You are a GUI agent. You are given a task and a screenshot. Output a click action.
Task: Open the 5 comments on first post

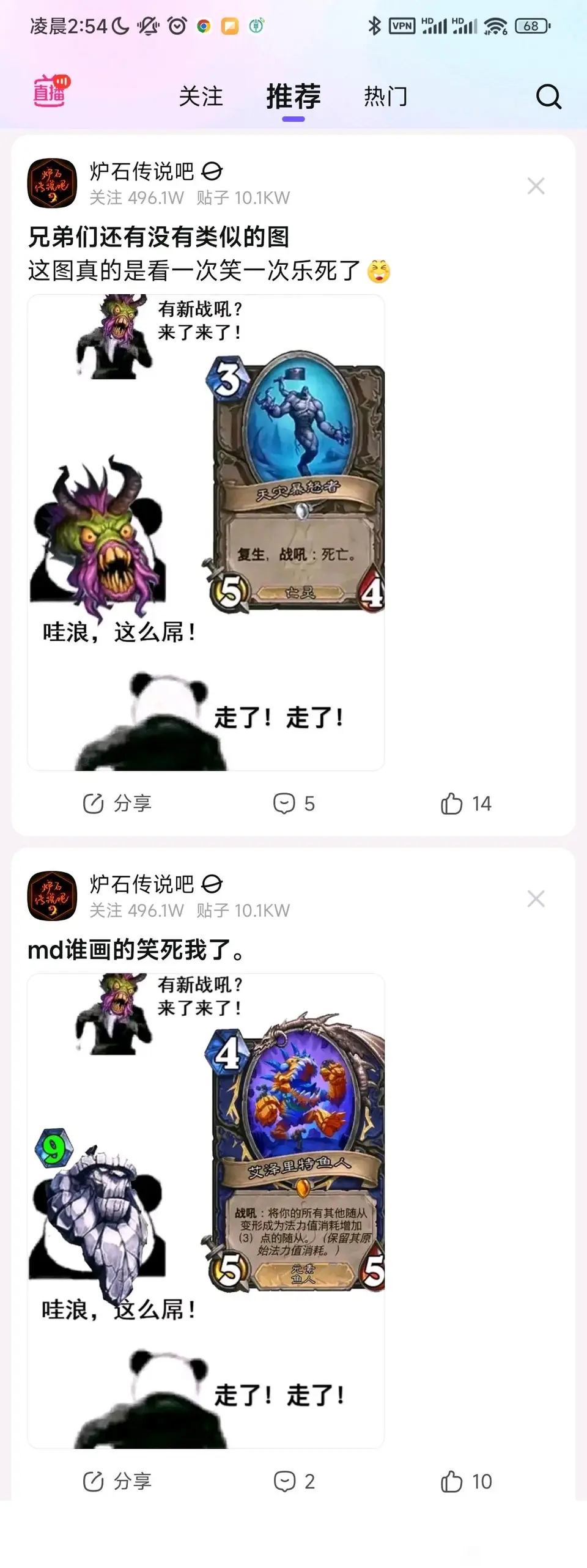[293, 803]
